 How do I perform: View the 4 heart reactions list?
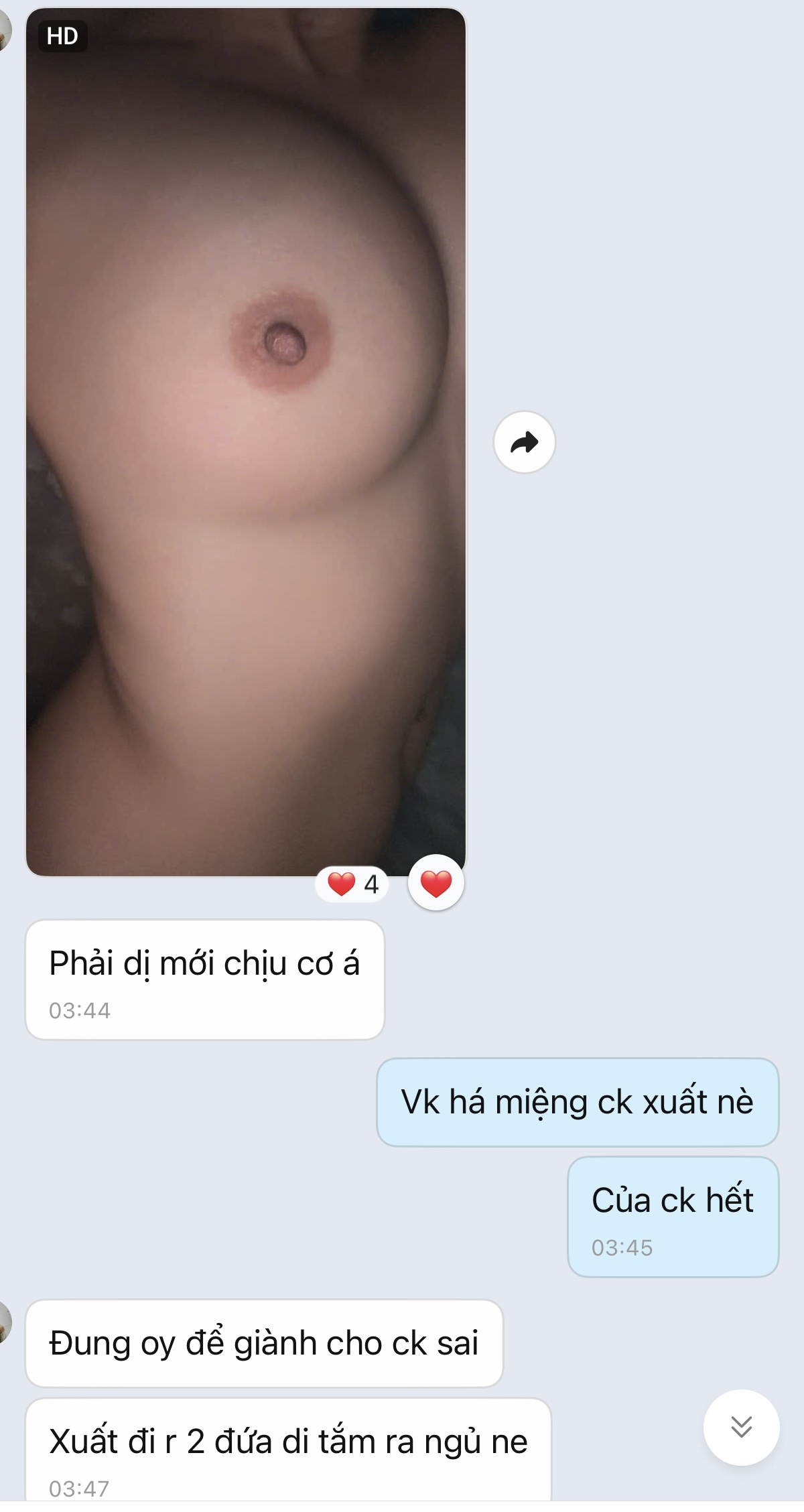pos(352,884)
